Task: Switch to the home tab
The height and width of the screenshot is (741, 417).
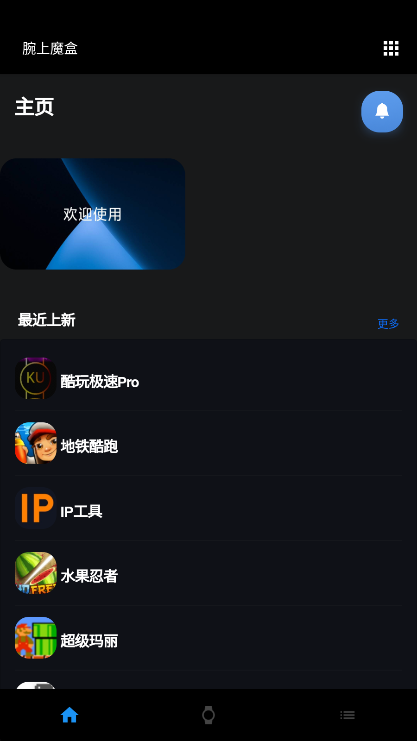Action: point(70,715)
